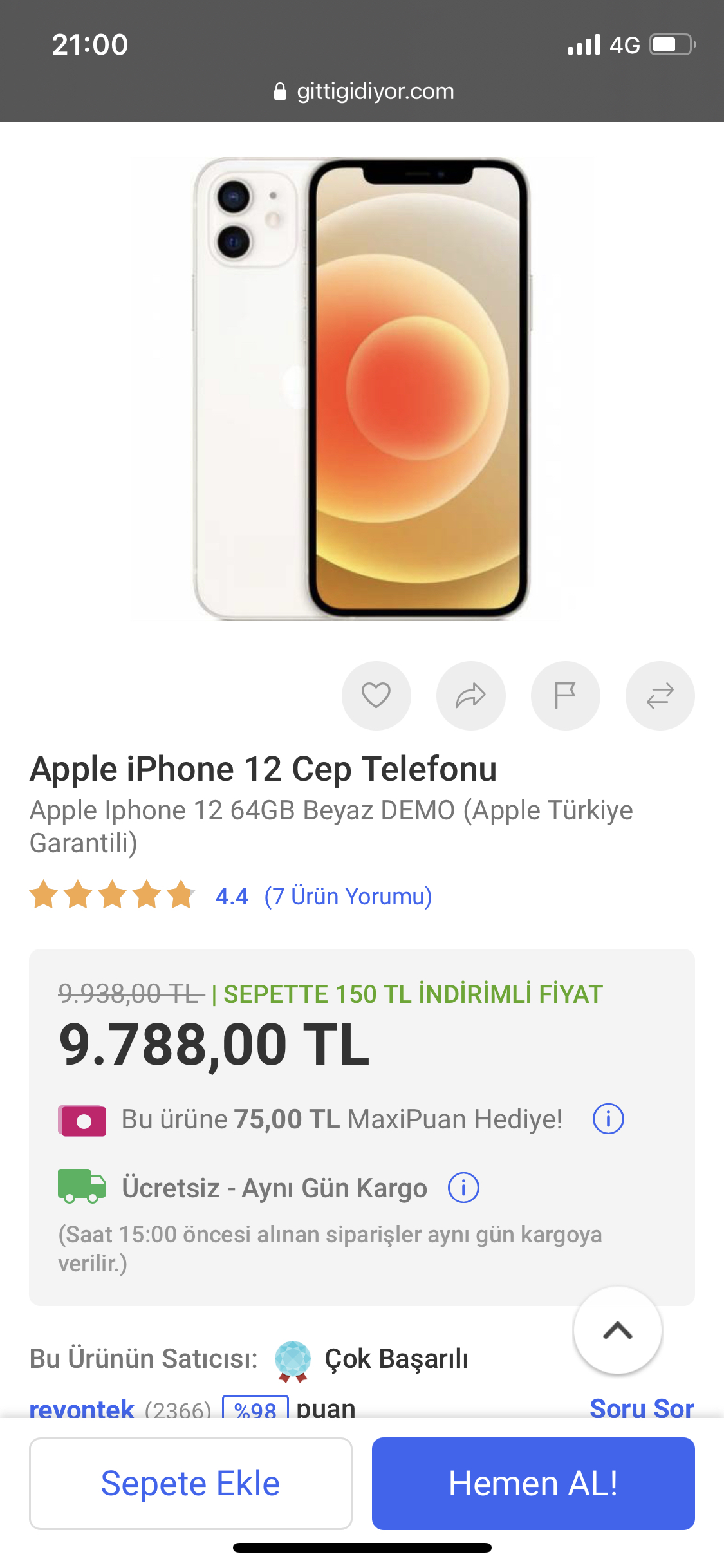Screen dimensions: 724x1568
Task: Open the 7 Ürün Yorumu reviews
Action: pos(348,896)
